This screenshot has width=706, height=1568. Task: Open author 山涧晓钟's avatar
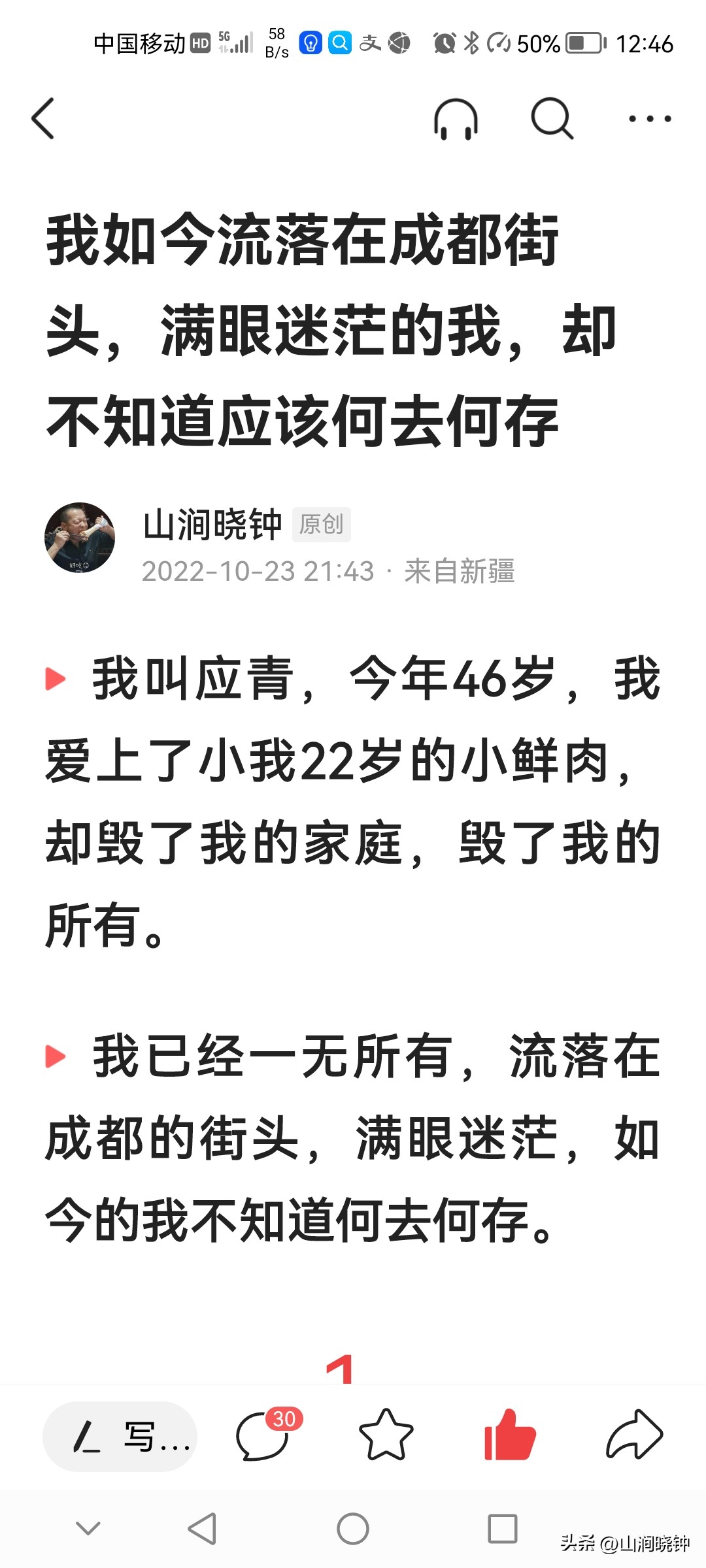point(80,538)
